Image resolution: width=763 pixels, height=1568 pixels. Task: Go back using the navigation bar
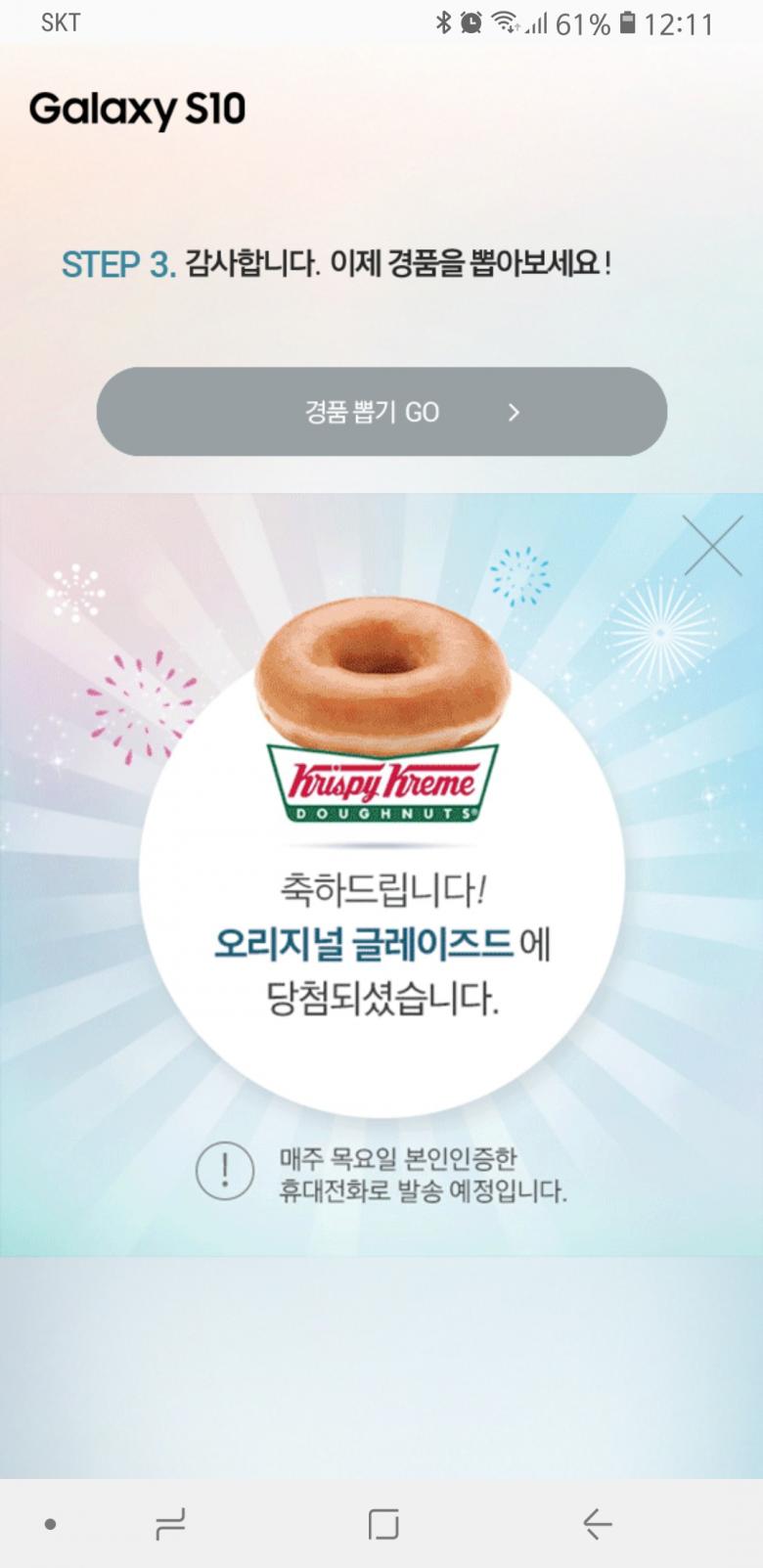(597, 1523)
